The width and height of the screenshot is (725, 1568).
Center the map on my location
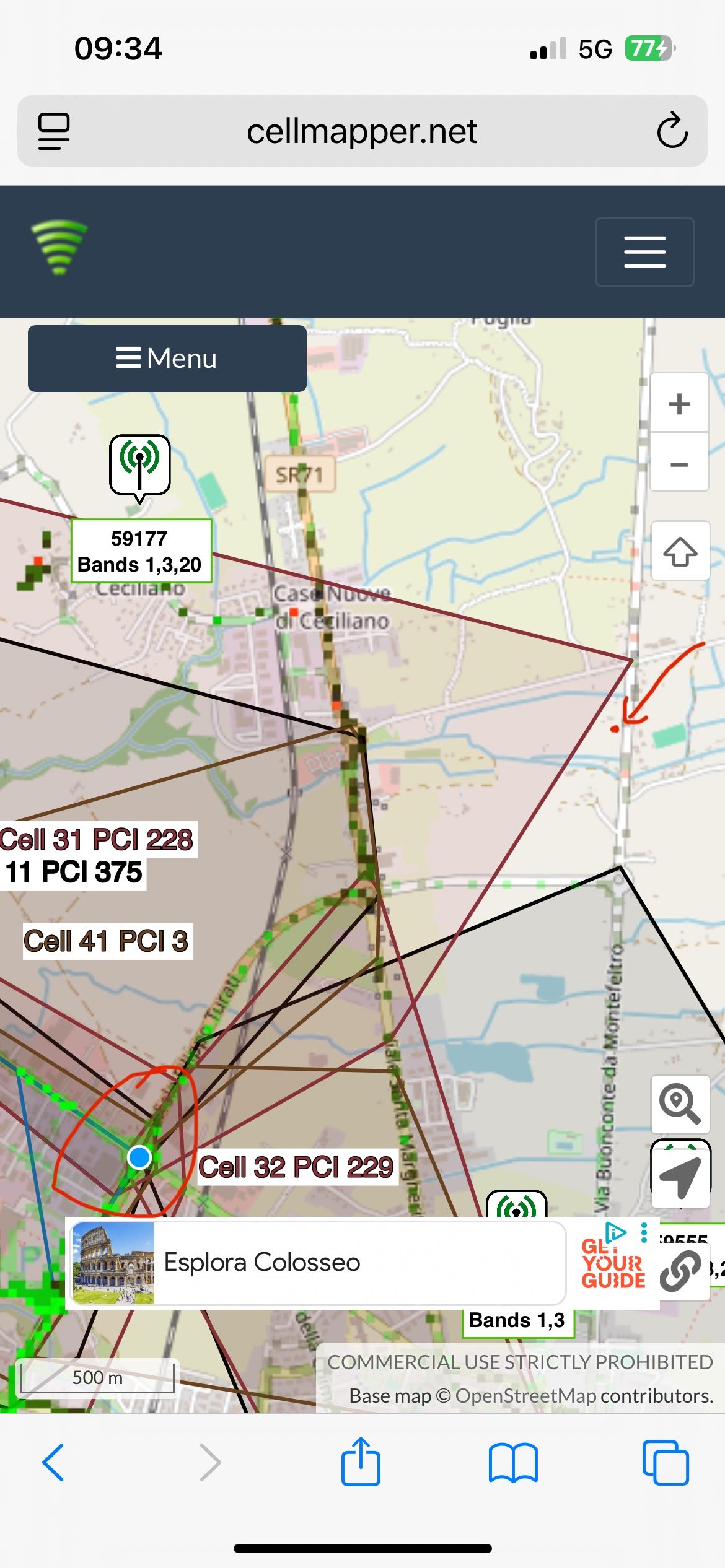click(x=680, y=1176)
